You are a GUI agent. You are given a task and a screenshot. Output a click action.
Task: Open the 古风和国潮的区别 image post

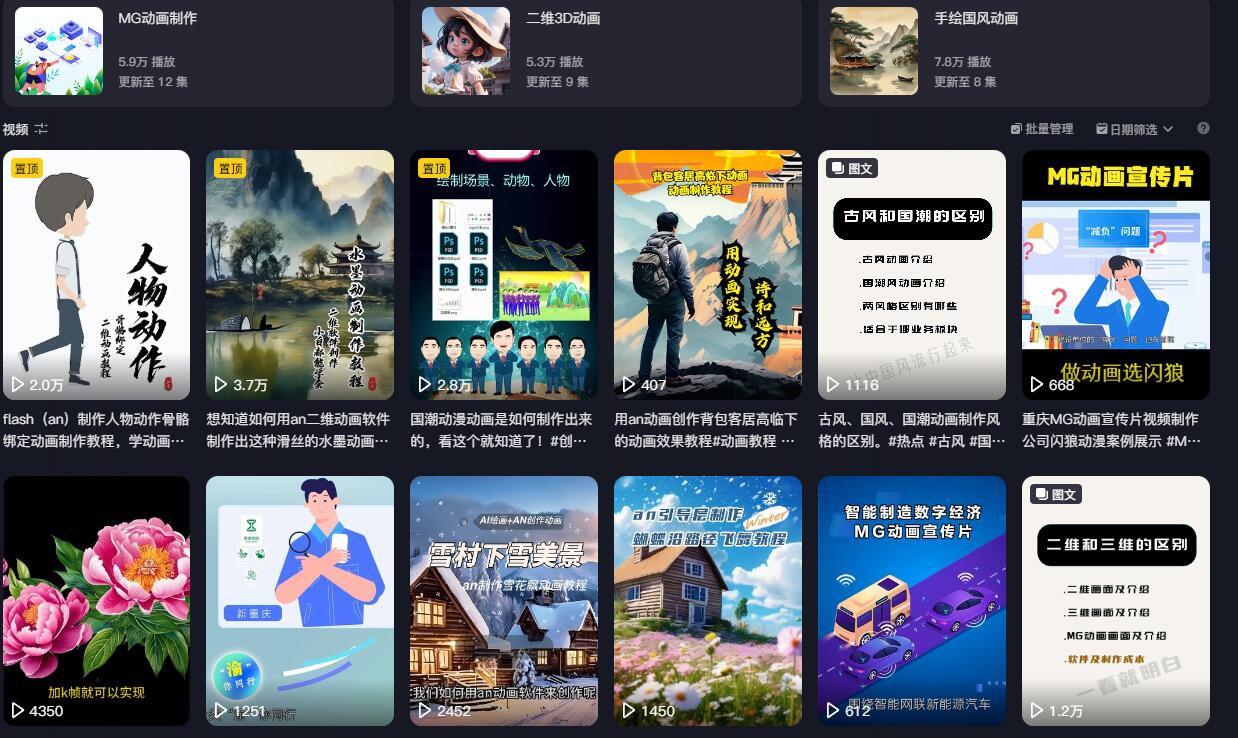(x=912, y=275)
